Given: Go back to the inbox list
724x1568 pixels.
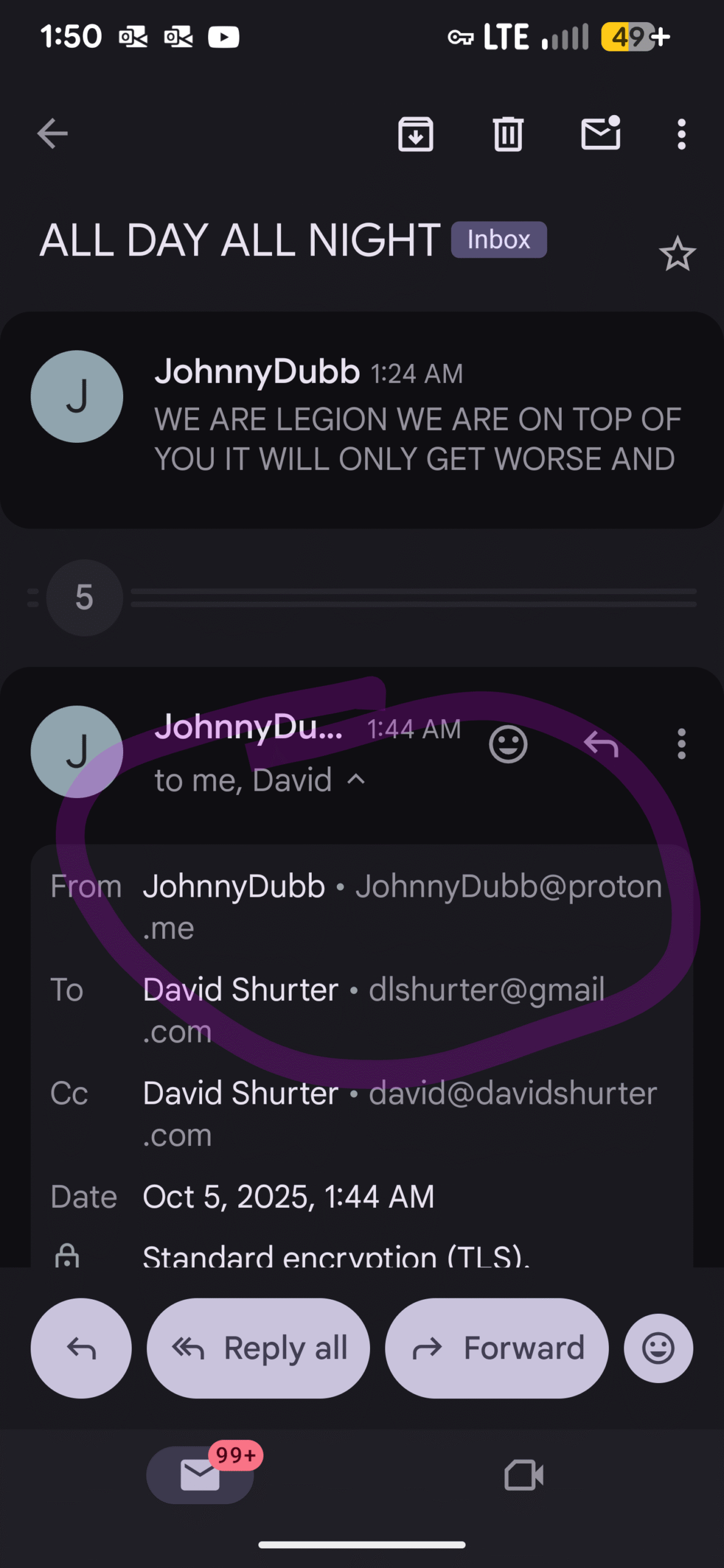Looking at the screenshot, I should (x=52, y=134).
